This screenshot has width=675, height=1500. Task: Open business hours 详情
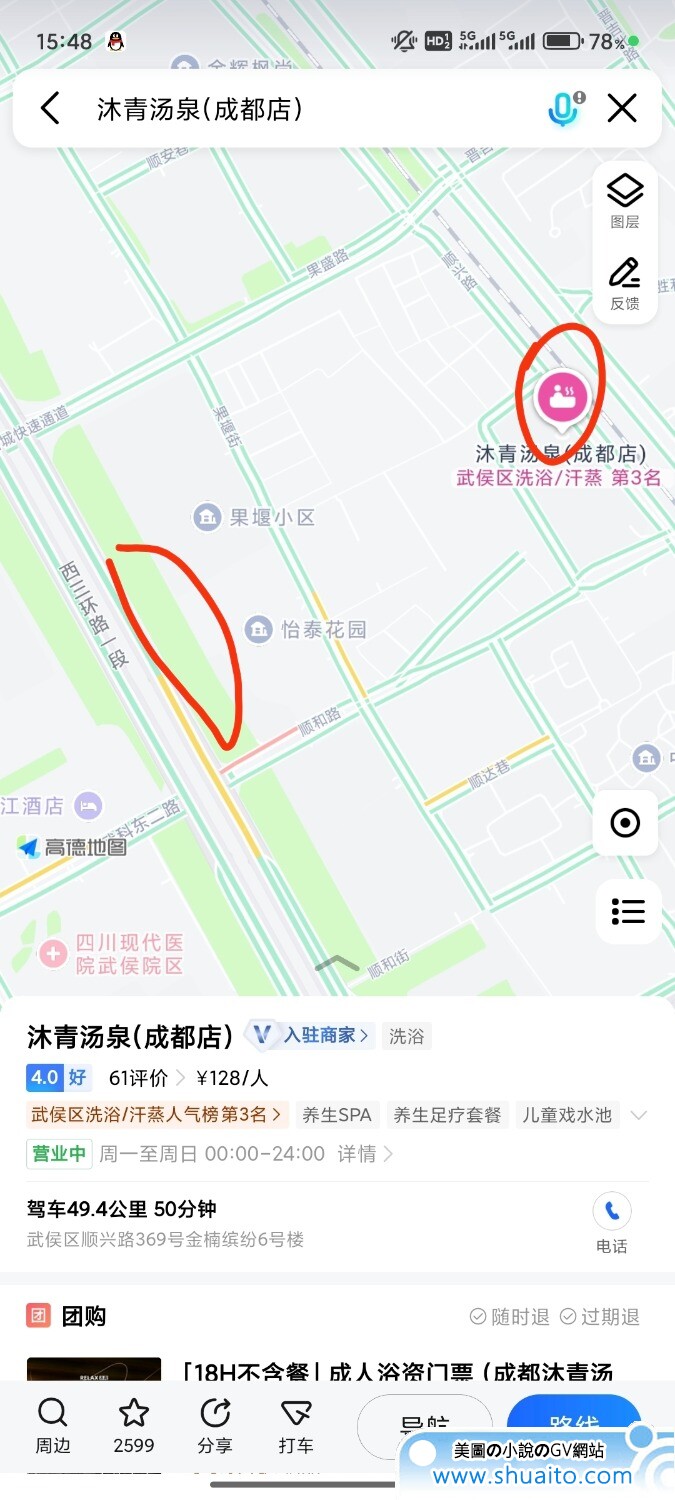coord(364,1154)
